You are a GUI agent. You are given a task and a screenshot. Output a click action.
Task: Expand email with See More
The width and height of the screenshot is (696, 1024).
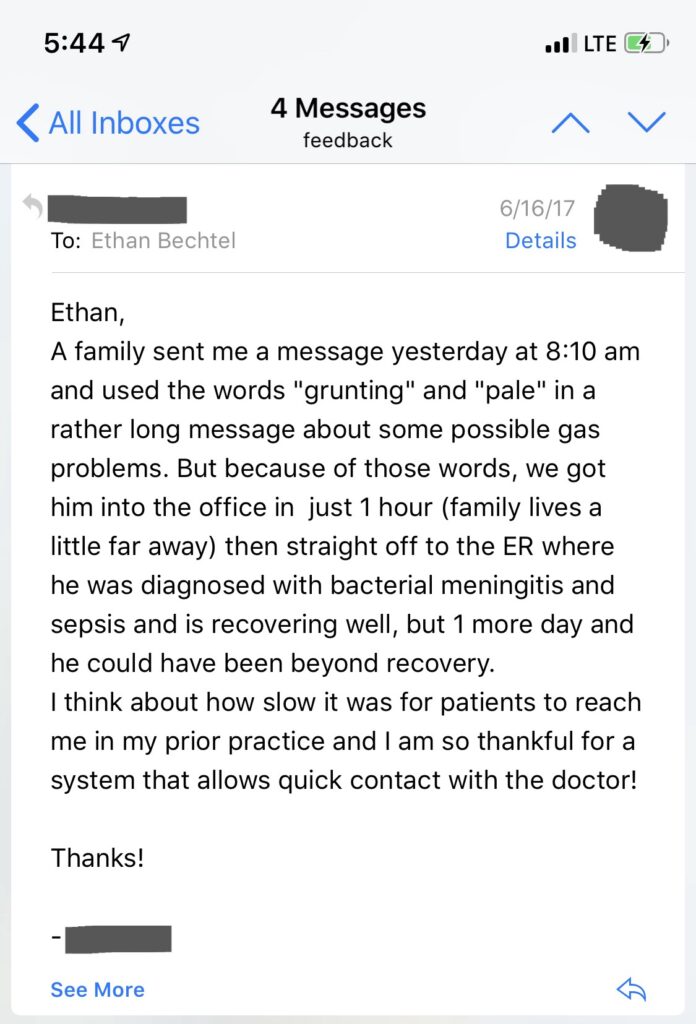[97, 989]
